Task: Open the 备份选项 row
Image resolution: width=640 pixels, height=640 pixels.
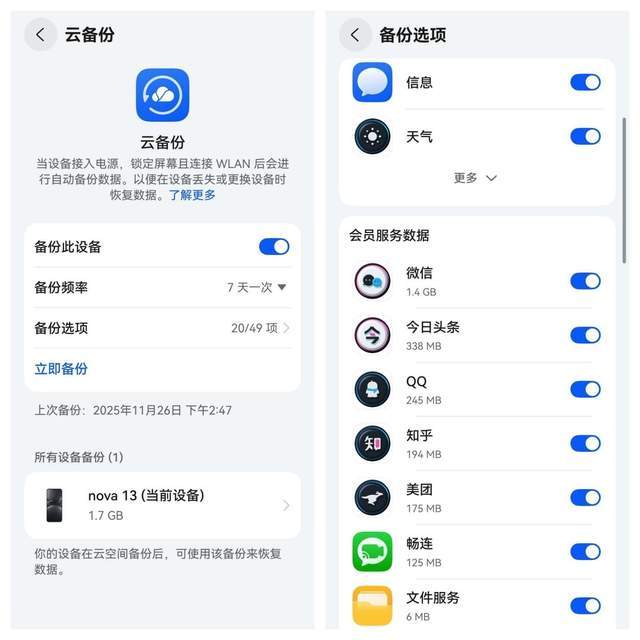Action: pyautogui.click(x=162, y=328)
